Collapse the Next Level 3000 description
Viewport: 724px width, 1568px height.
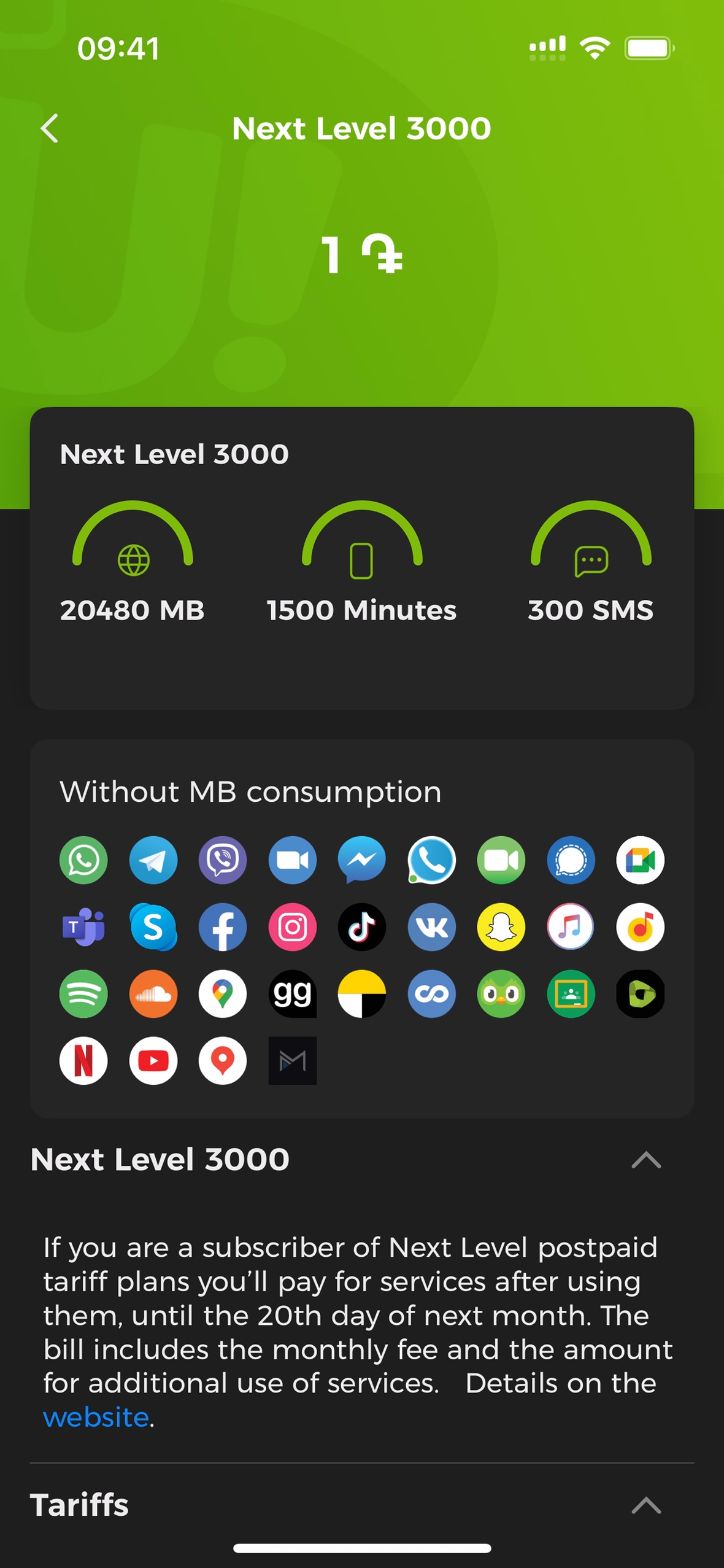tap(646, 1160)
